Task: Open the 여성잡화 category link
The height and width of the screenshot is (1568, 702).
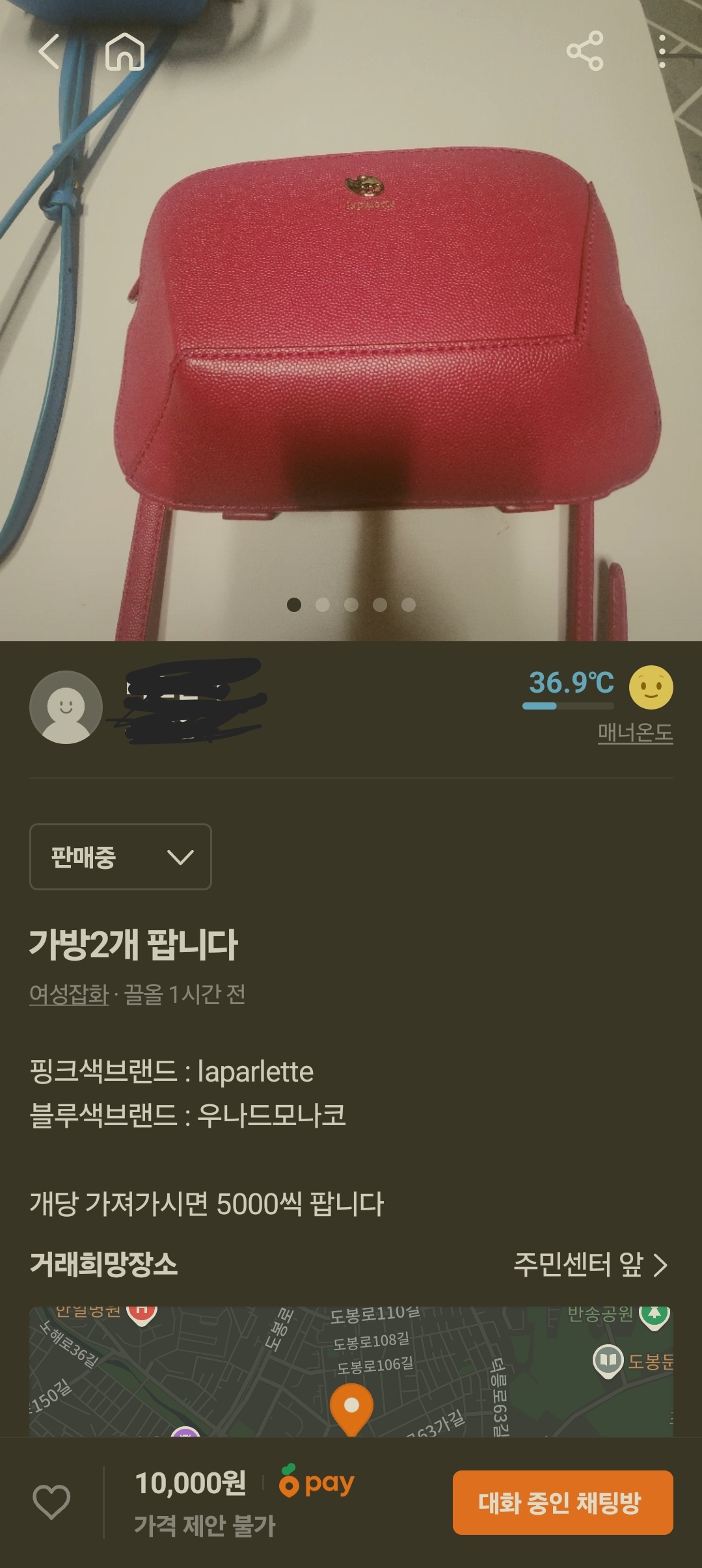Action: (69, 994)
